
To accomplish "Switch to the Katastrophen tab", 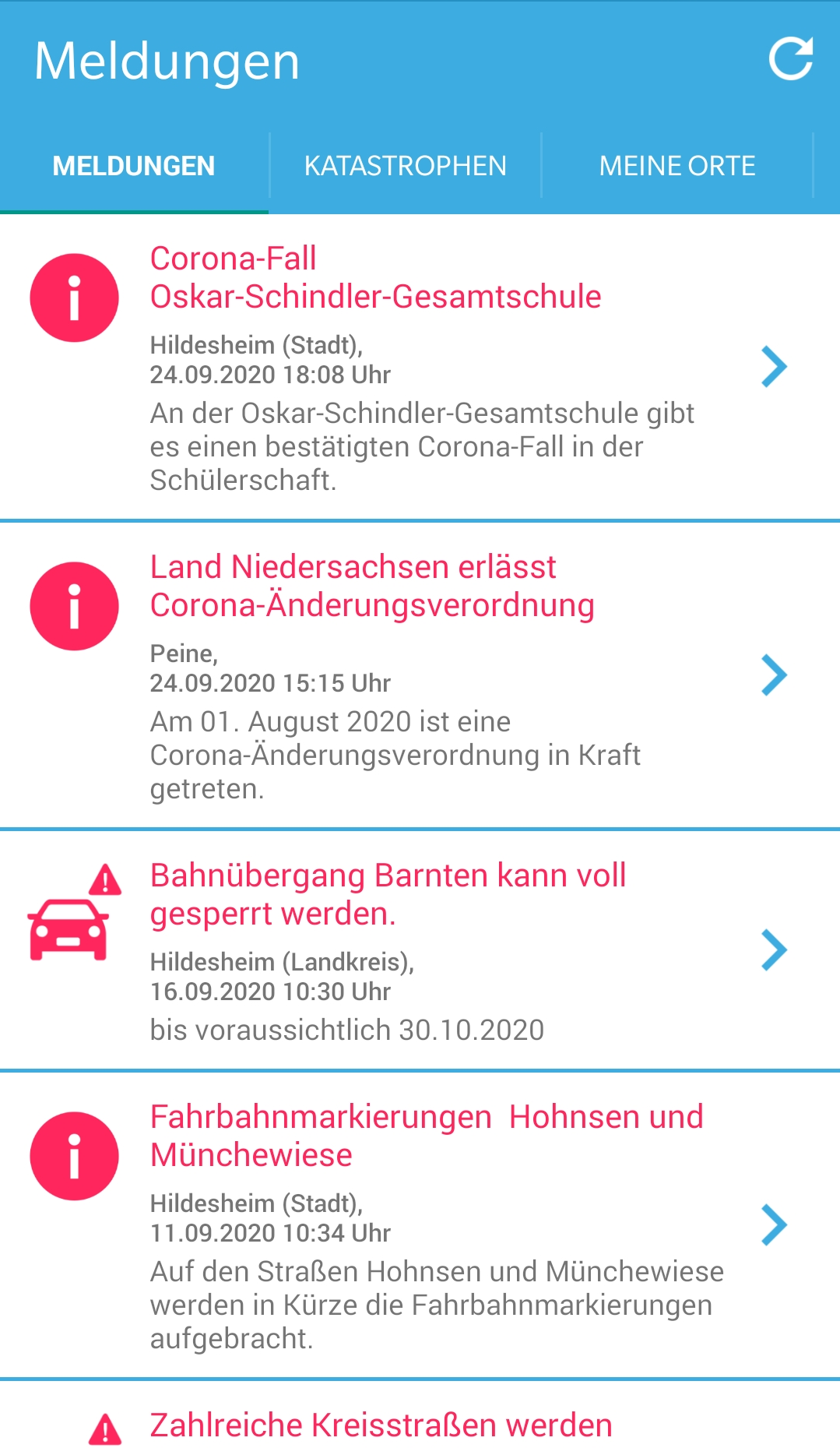I will (405, 166).
